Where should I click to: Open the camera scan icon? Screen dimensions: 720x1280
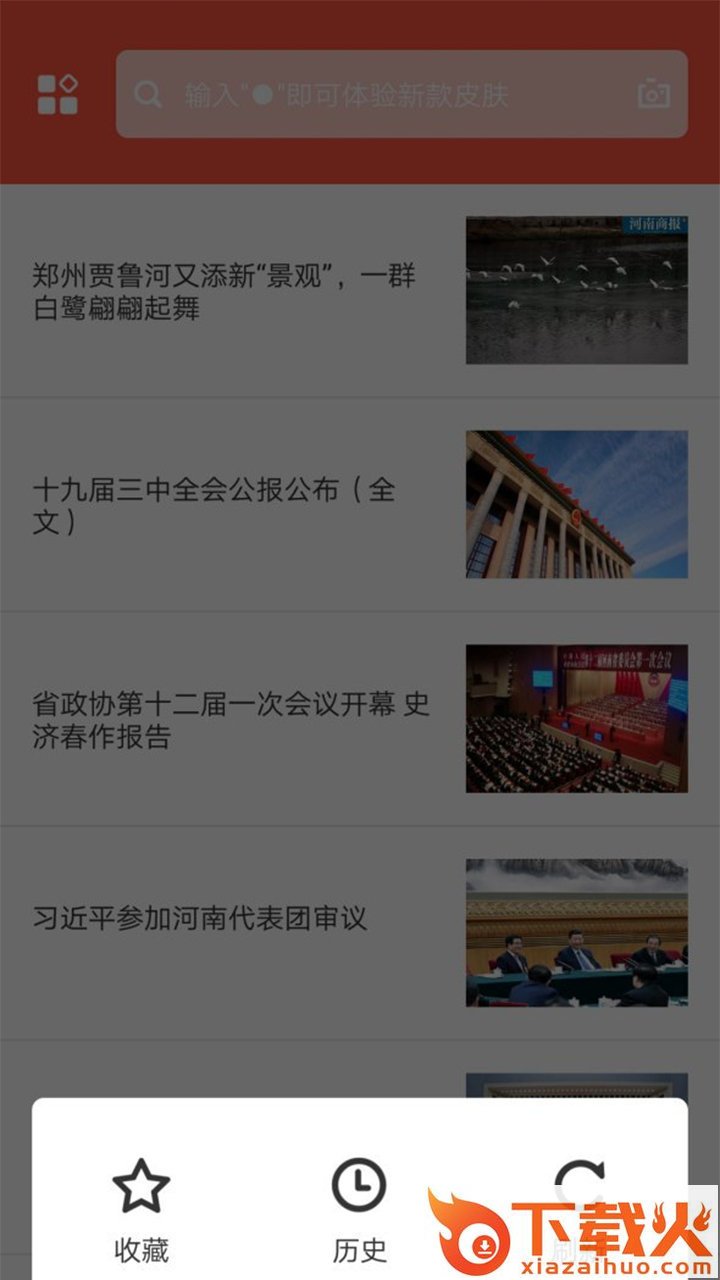pos(654,95)
